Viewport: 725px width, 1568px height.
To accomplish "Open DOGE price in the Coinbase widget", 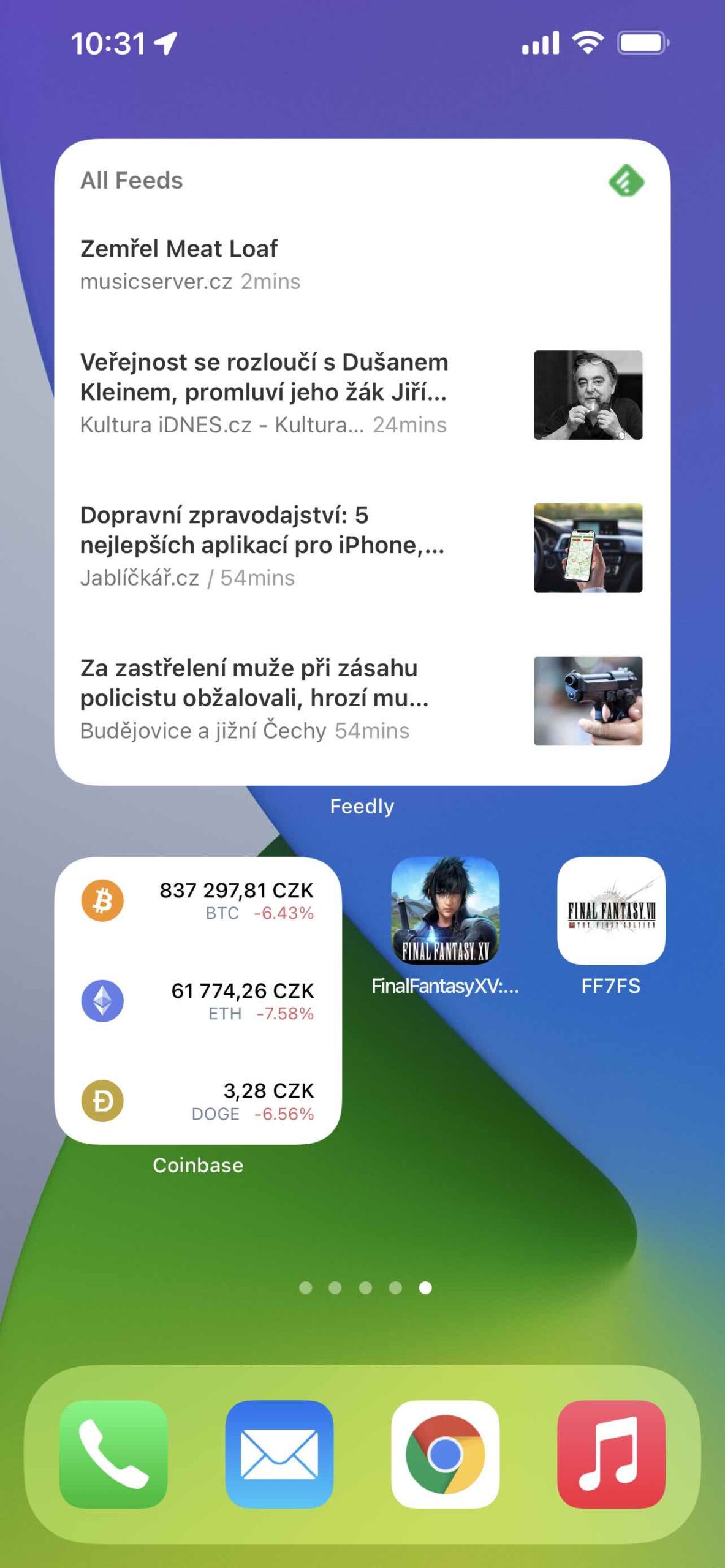I will click(x=198, y=1101).
